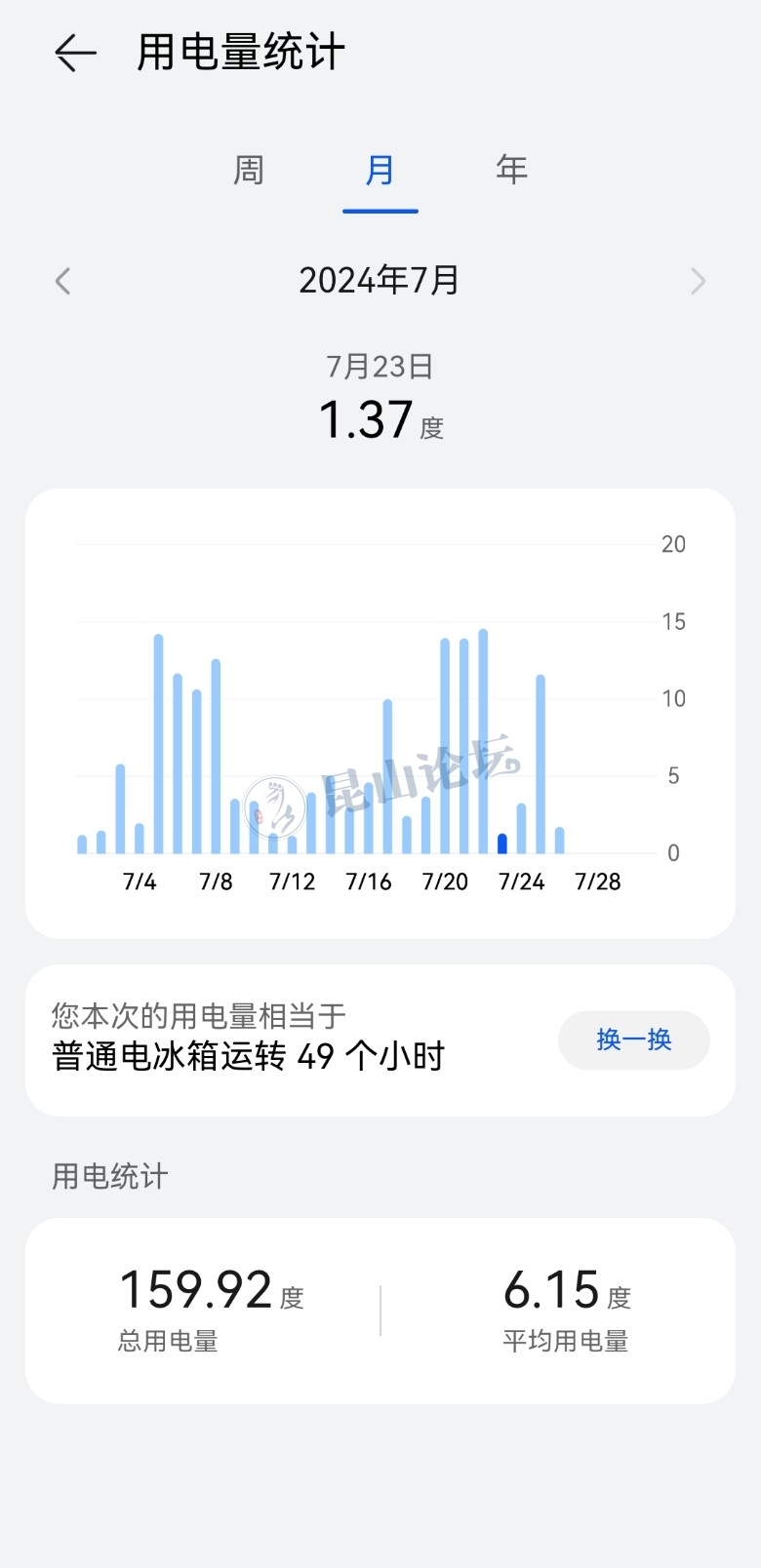Viewport: 761px width, 1568px height.
Task: Go back from the 用电量统计 page
Action: (x=75, y=53)
